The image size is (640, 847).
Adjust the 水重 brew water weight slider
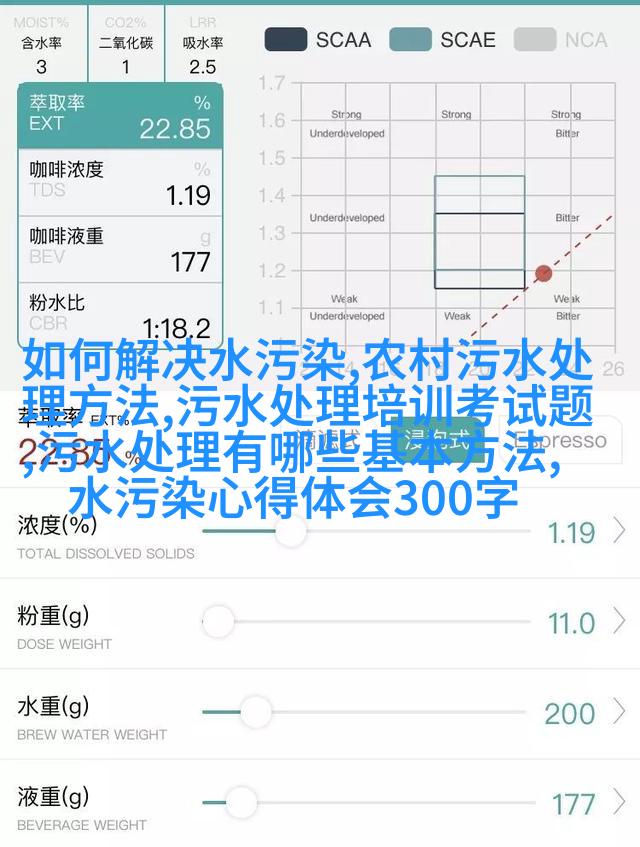tap(255, 712)
